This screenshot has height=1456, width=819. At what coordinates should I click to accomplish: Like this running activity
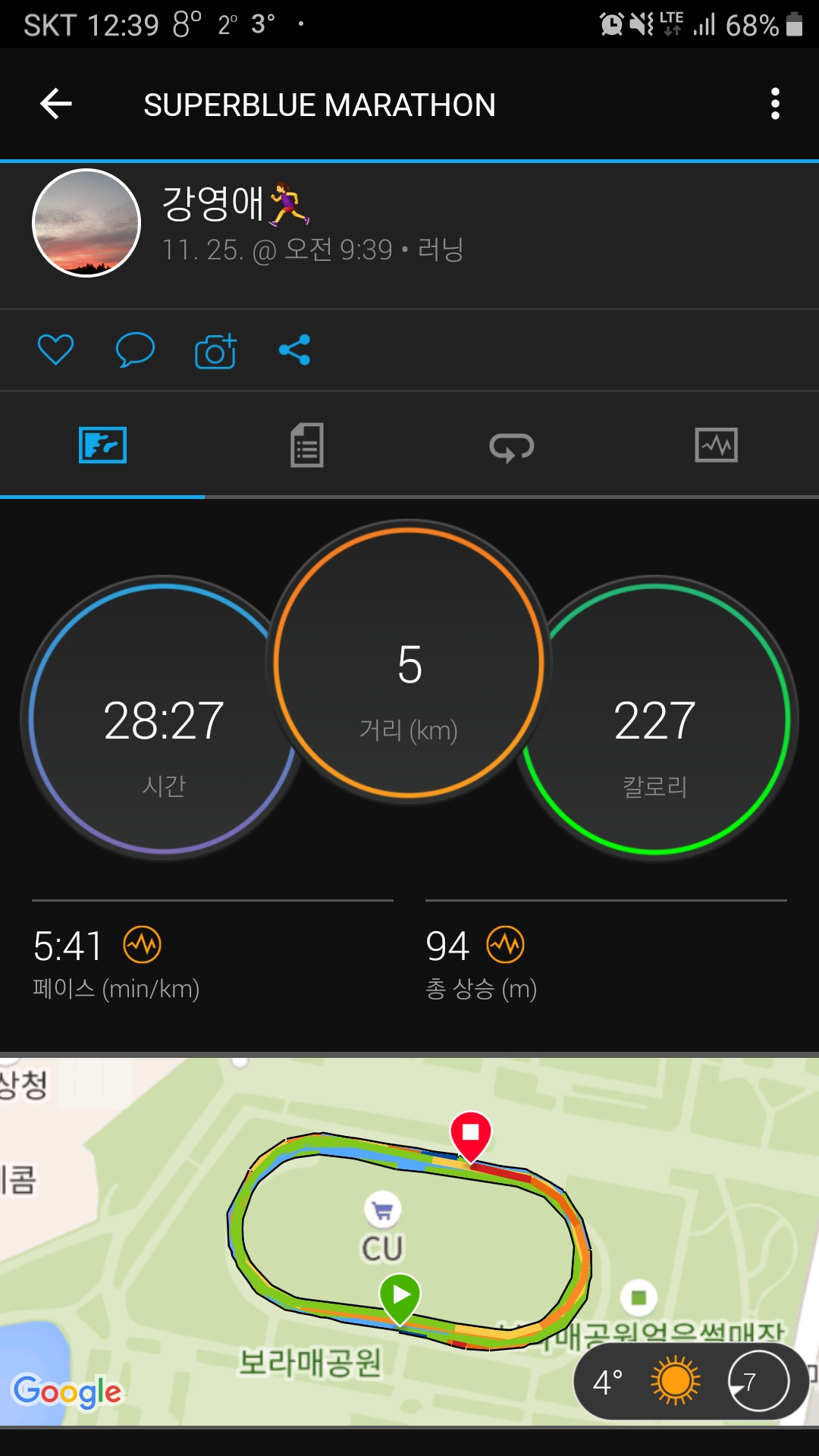coord(55,350)
